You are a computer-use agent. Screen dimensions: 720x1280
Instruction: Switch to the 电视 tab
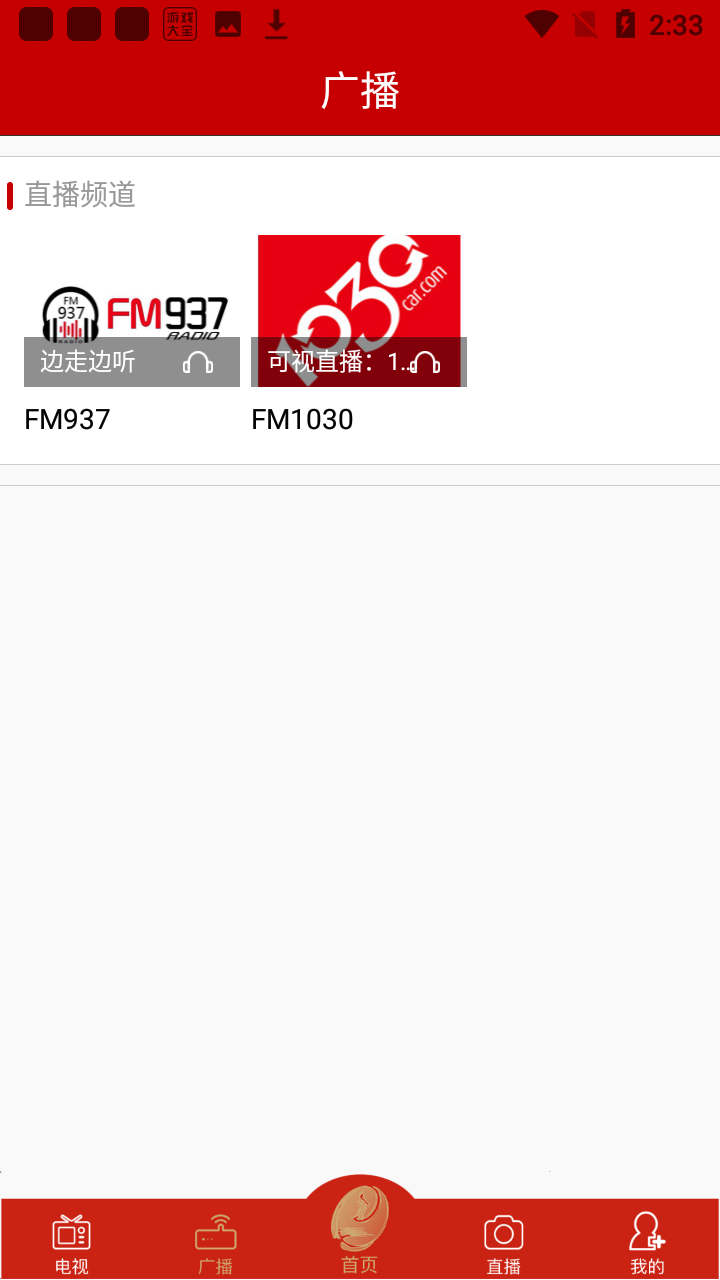[72, 1243]
